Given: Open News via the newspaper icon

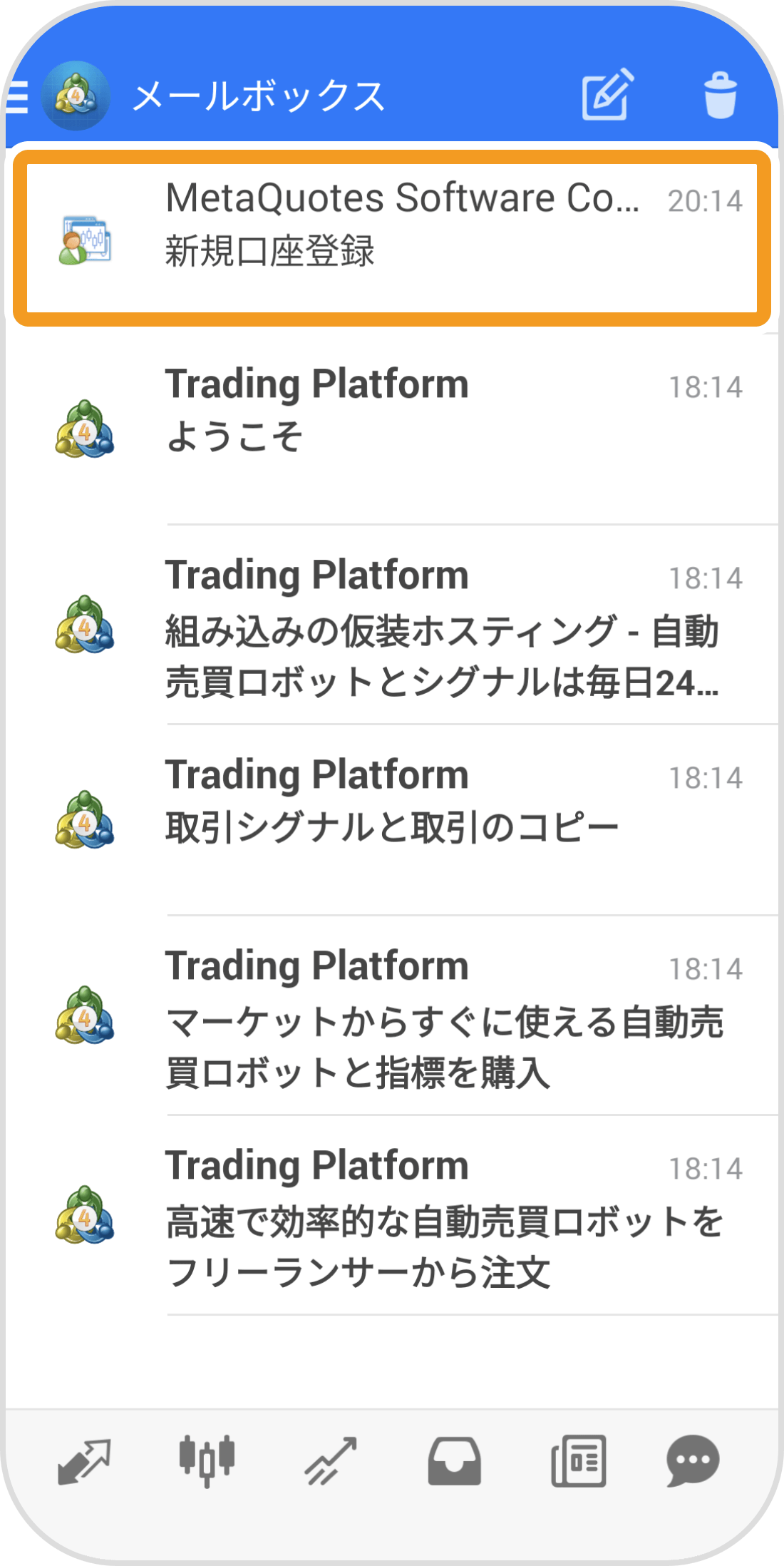Looking at the screenshot, I should click(x=577, y=1462).
